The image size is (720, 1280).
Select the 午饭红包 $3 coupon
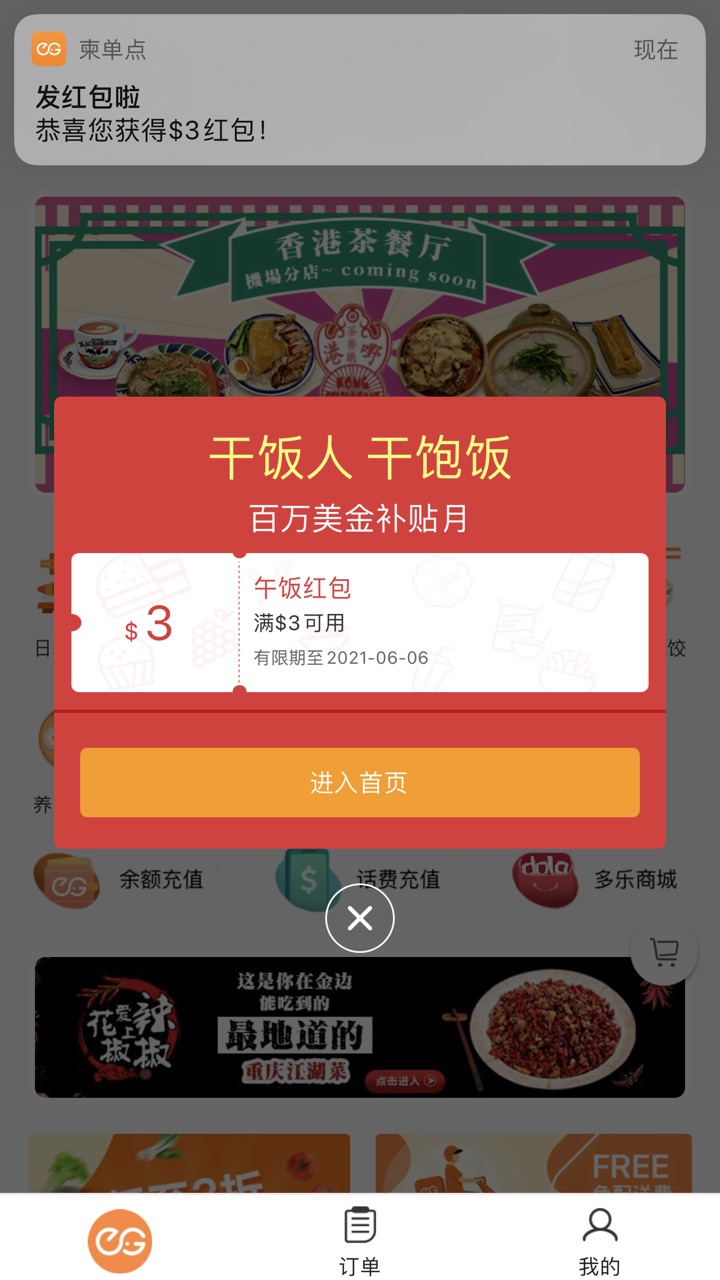point(359,622)
